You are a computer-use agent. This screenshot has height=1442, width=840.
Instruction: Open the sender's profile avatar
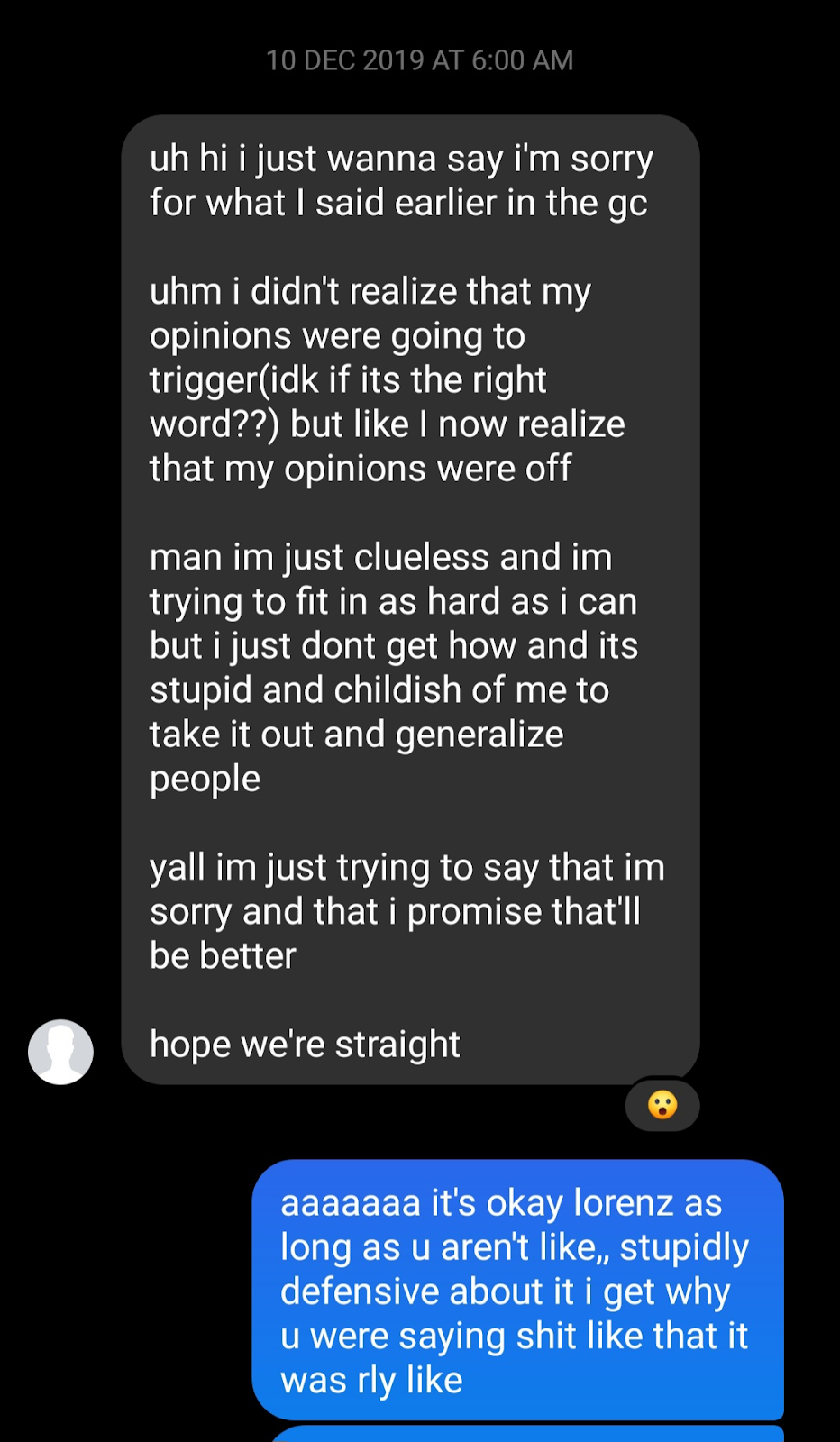(60, 1052)
